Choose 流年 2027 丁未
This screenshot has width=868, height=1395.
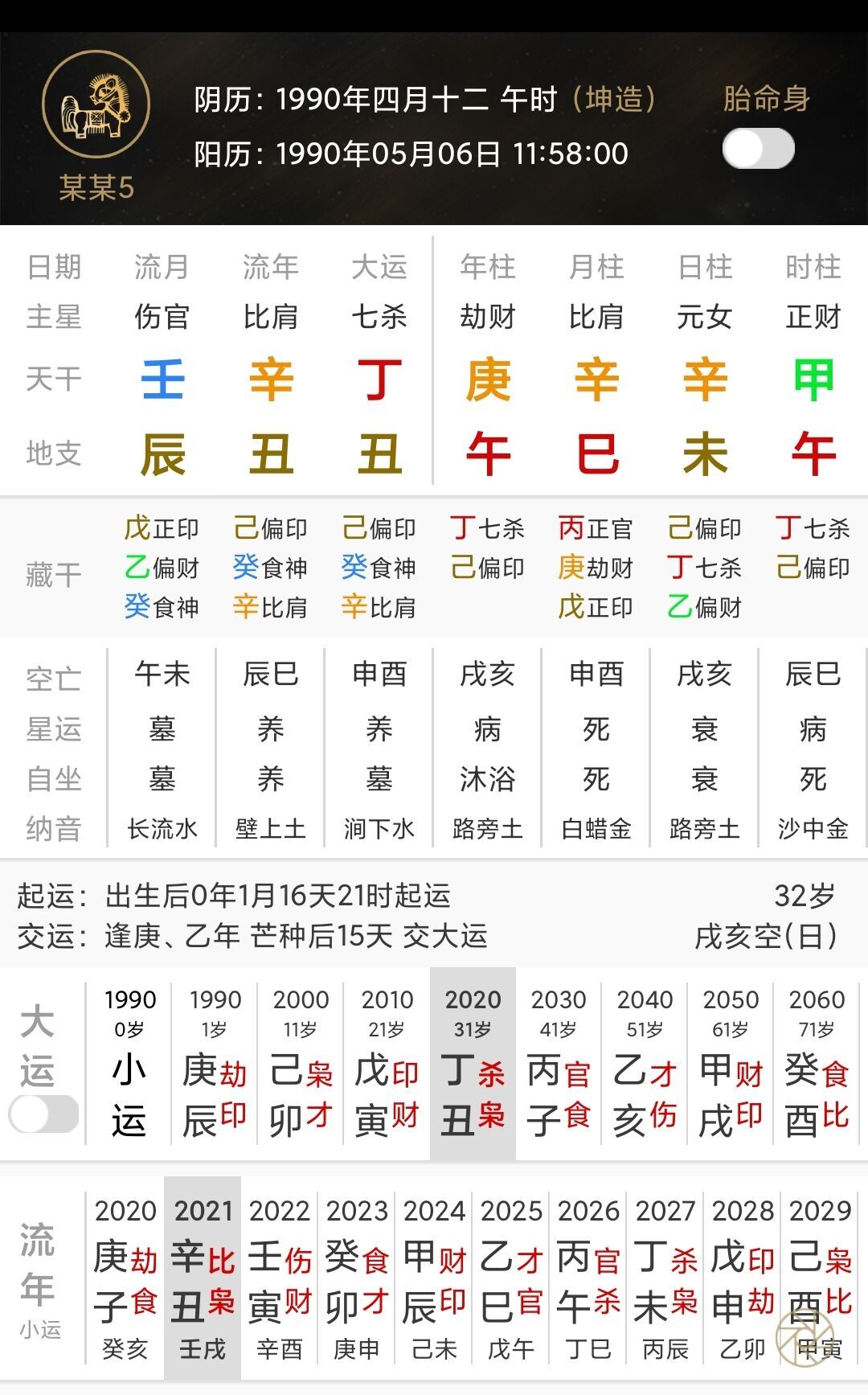click(665, 1278)
